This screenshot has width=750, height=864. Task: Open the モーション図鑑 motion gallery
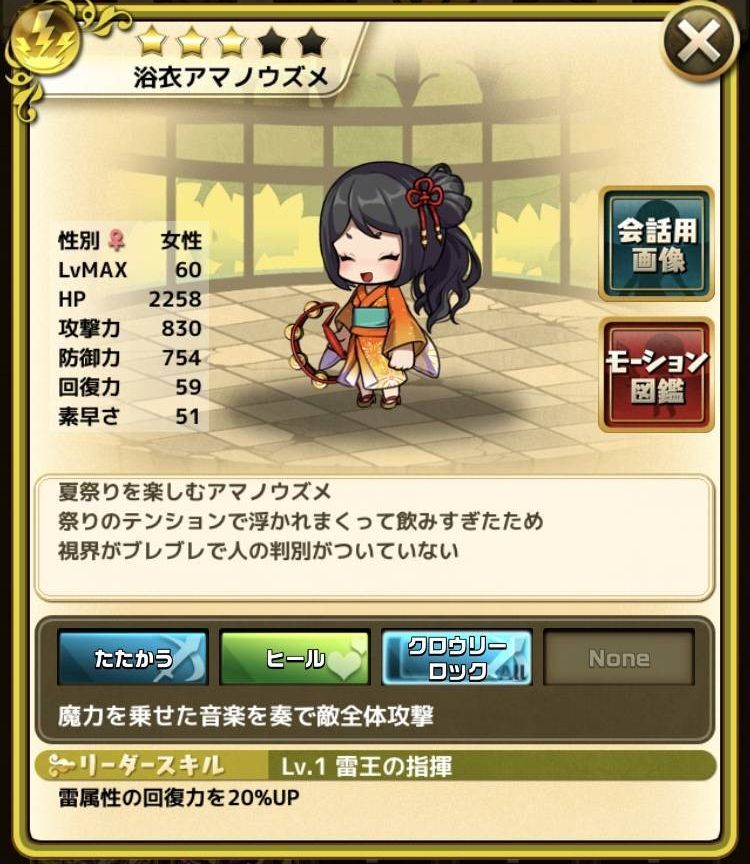[656, 374]
